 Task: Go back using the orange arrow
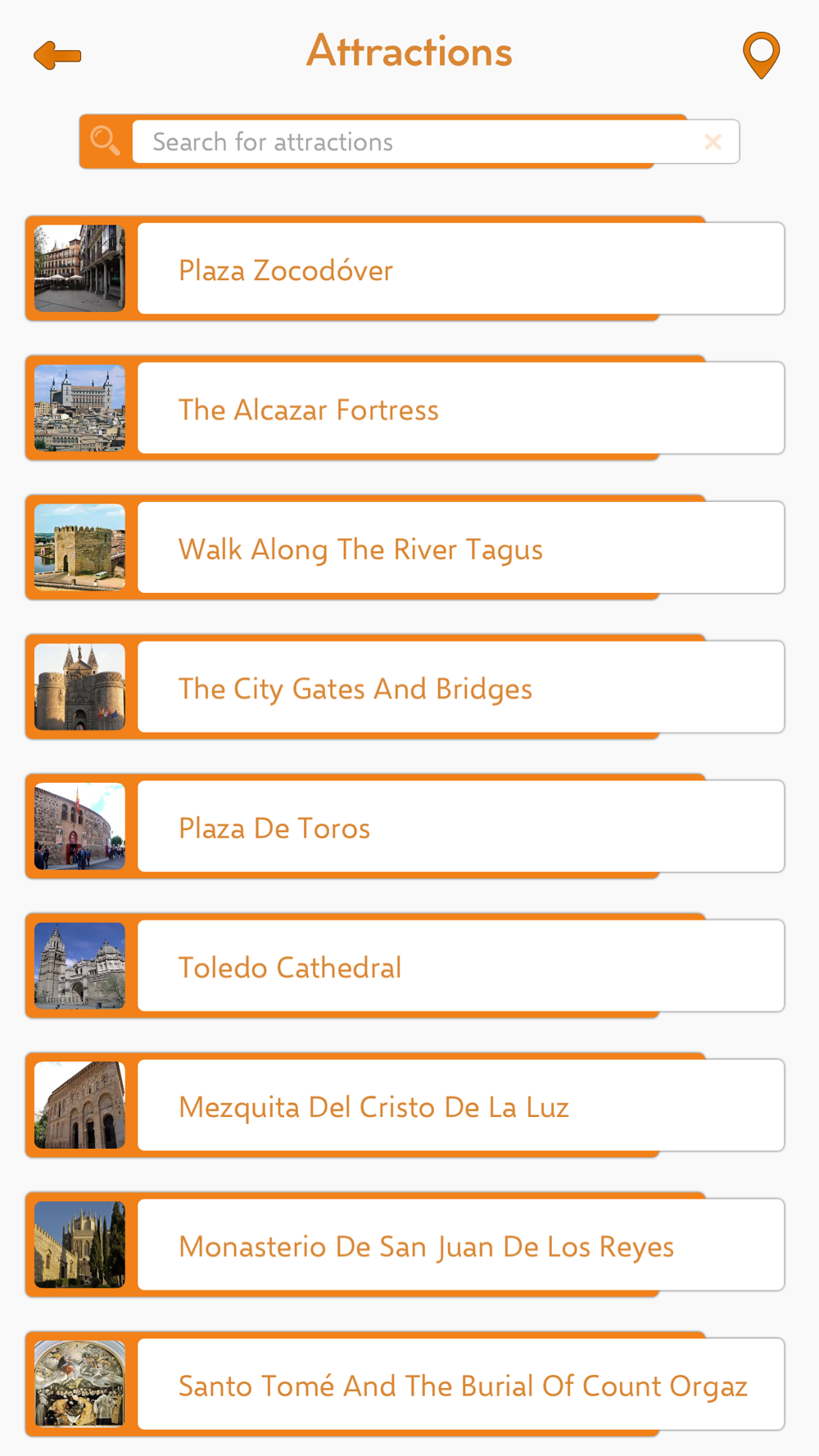57,56
